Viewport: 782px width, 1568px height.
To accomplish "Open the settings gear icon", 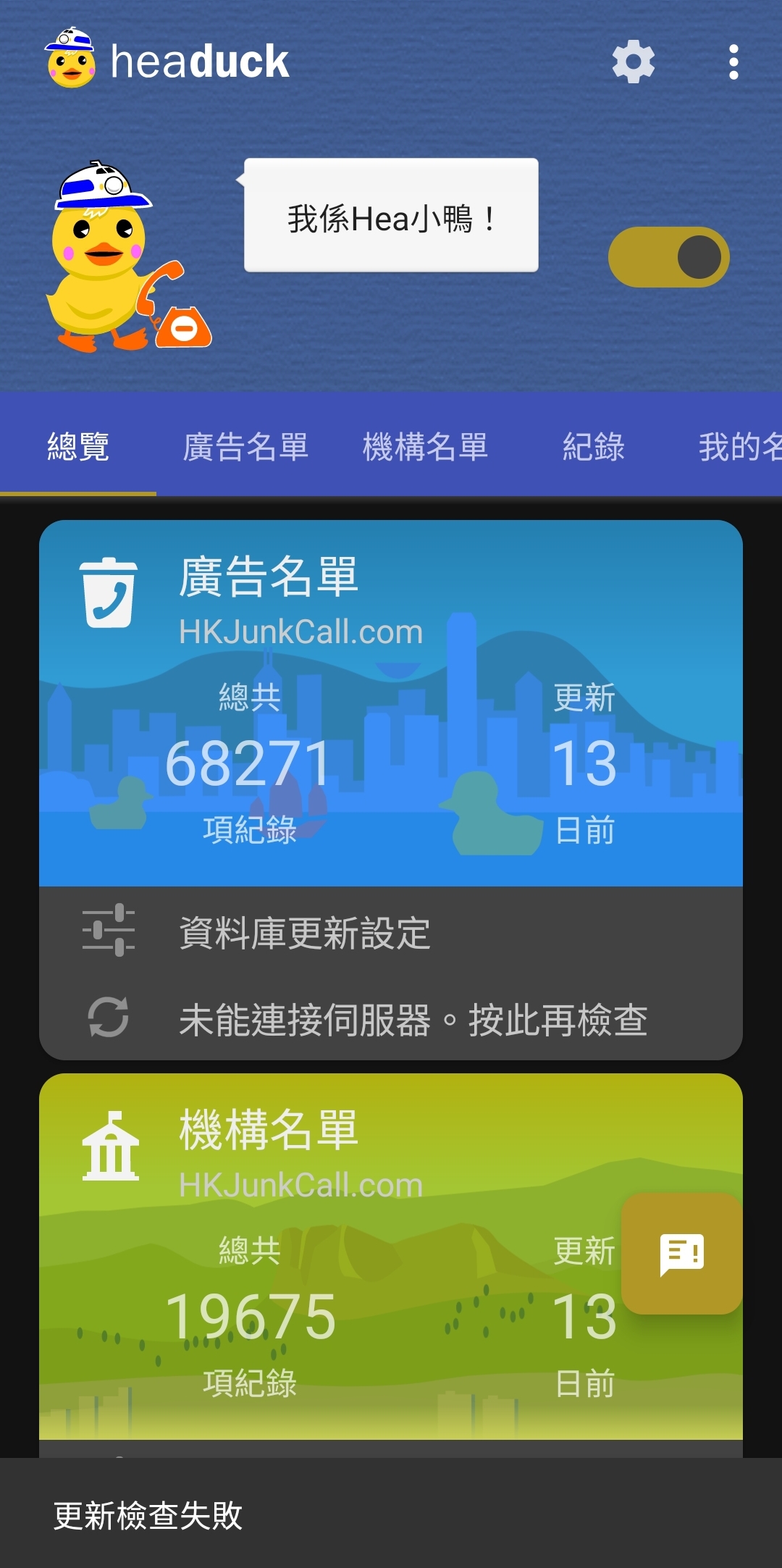I will [634, 62].
